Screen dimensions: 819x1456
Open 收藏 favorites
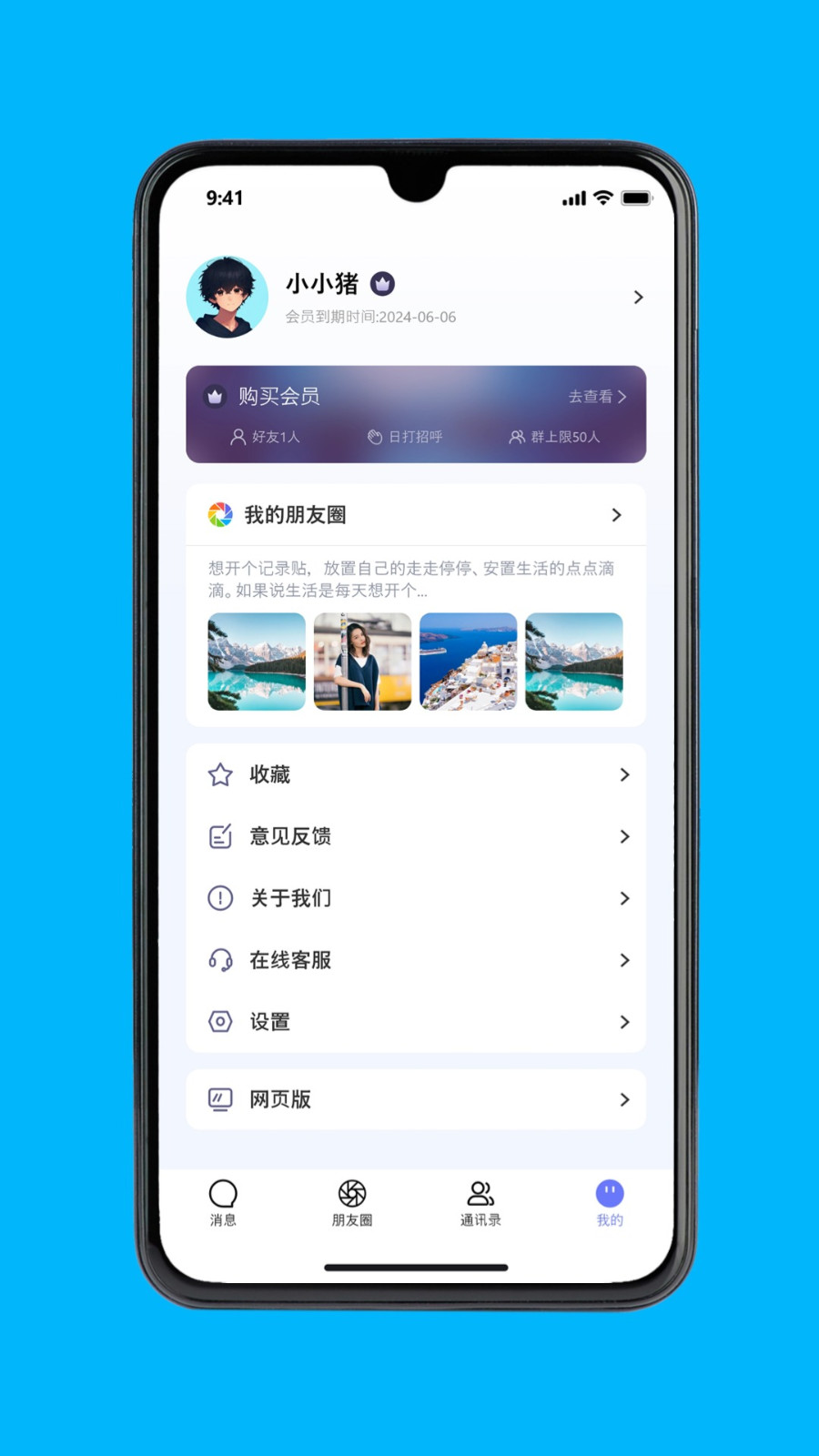[416, 774]
